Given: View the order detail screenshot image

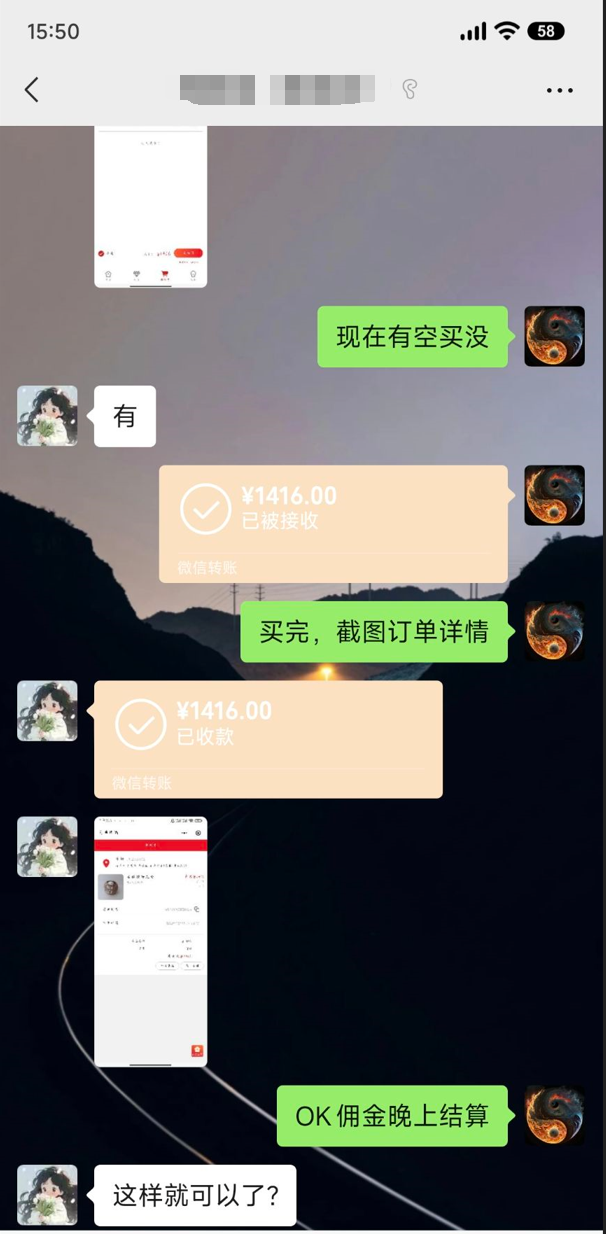Looking at the screenshot, I should coord(151,941).
